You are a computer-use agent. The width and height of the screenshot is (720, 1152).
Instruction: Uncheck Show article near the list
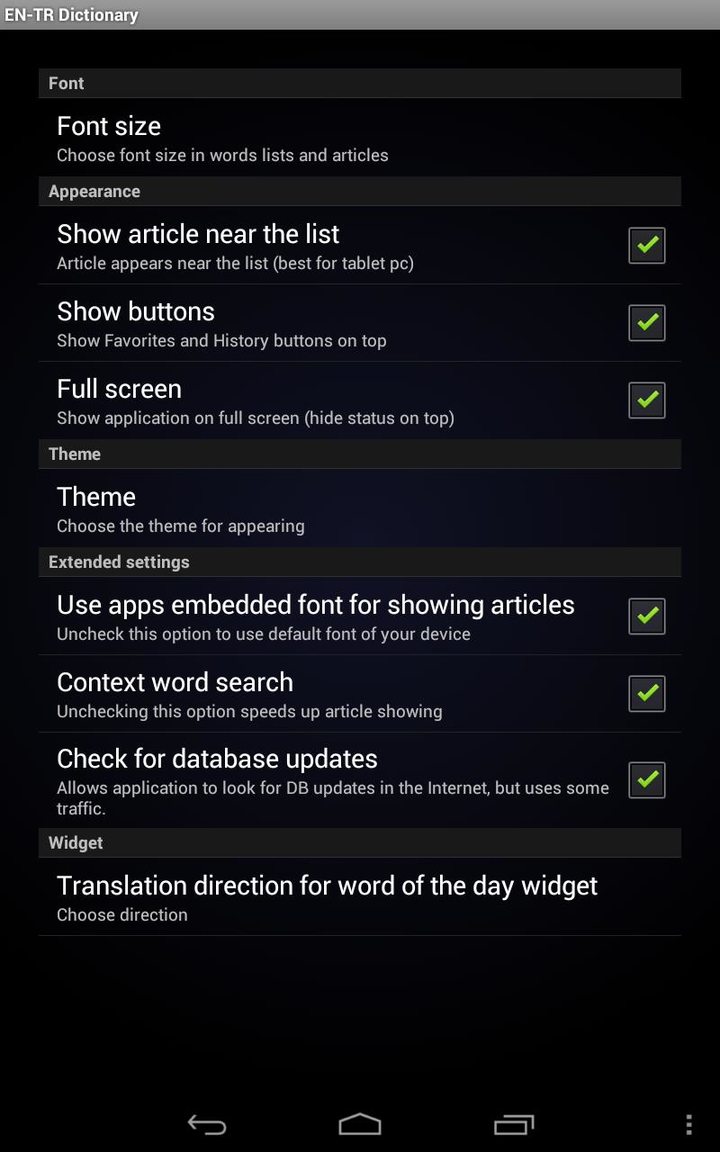tap(646, 245)
